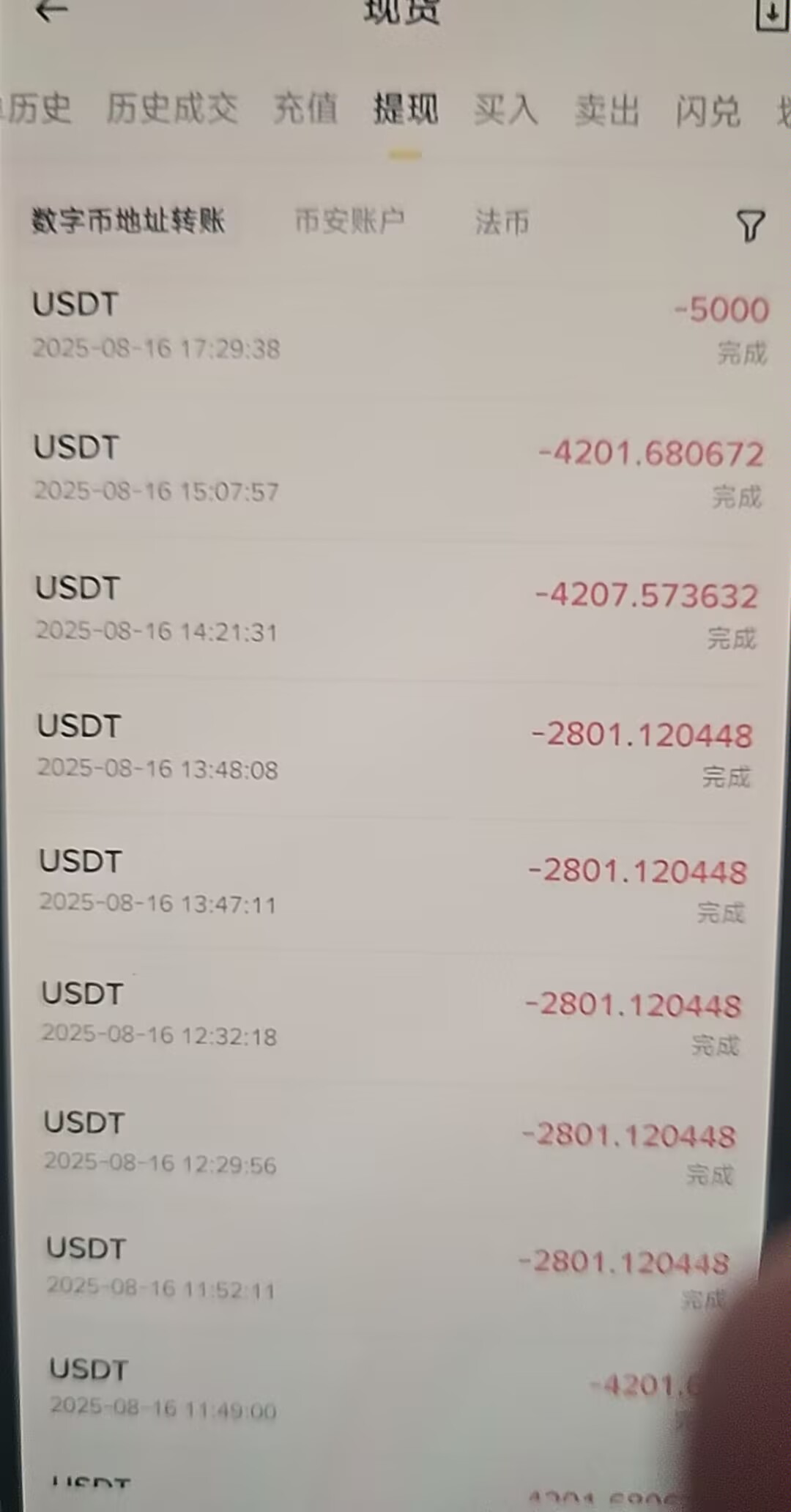Open the -5000 USDT withdrawal record
This screenshot has width=791, height=1512.
click(395, 326)
